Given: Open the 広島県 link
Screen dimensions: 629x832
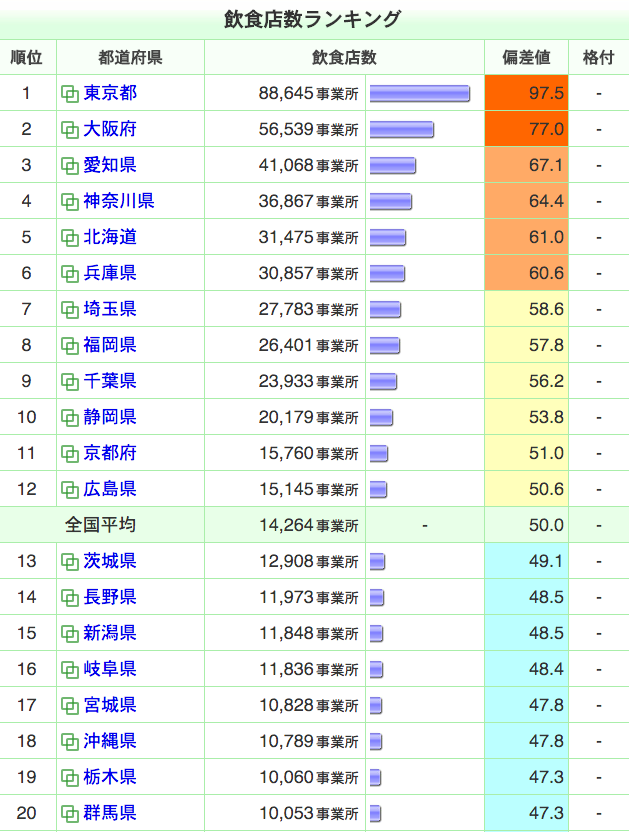Looking at the screenshot, I should (x=110, y=489).
